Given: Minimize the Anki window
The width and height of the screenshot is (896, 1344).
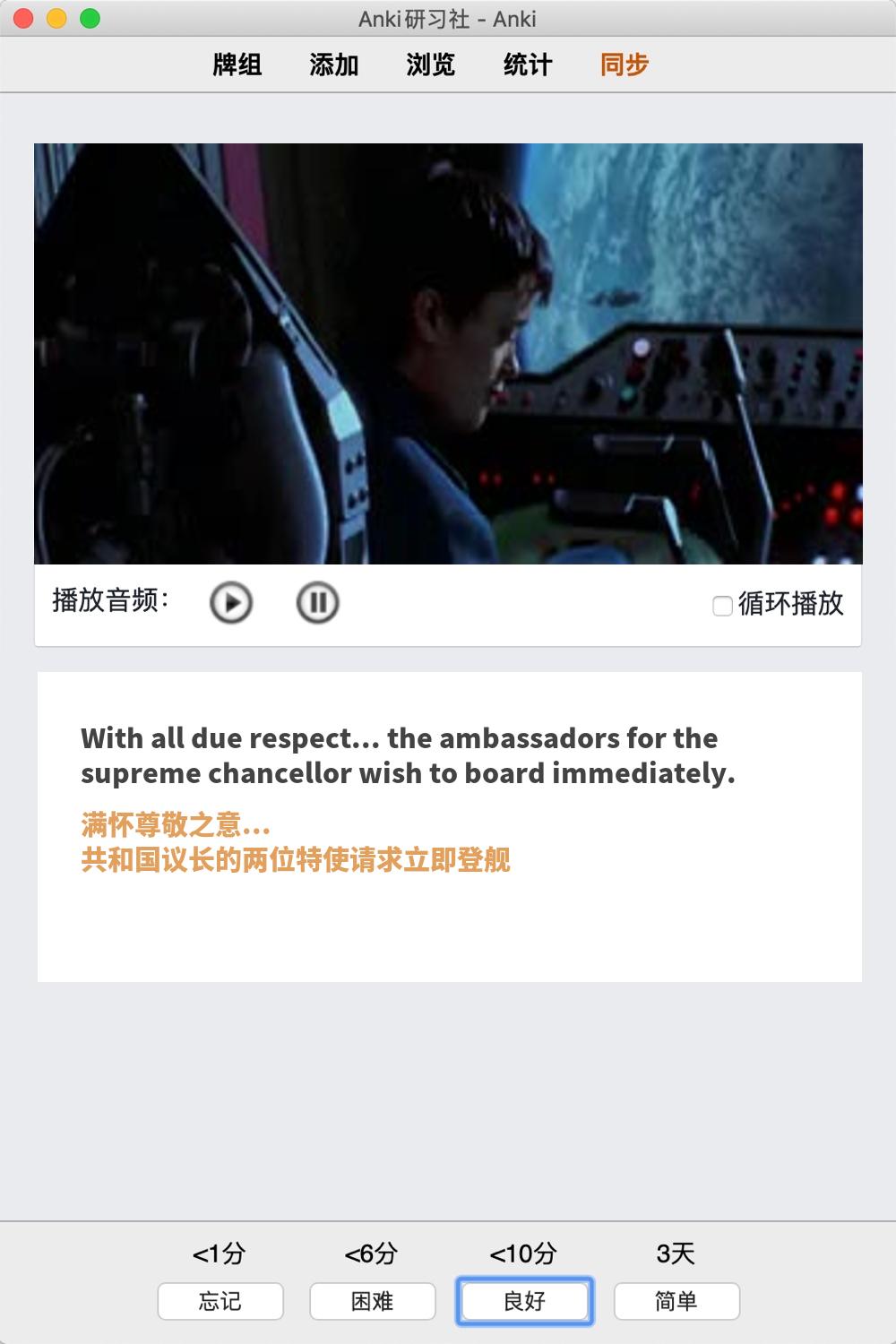Looking at the screenshot, I should point(56,18).
